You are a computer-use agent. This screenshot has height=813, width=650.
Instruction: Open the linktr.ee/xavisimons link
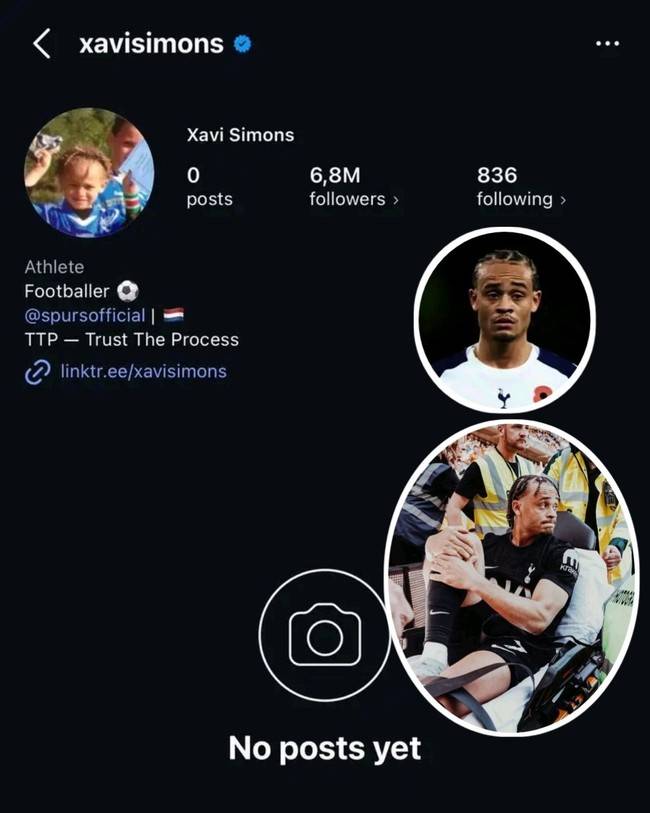click(142, 371)
